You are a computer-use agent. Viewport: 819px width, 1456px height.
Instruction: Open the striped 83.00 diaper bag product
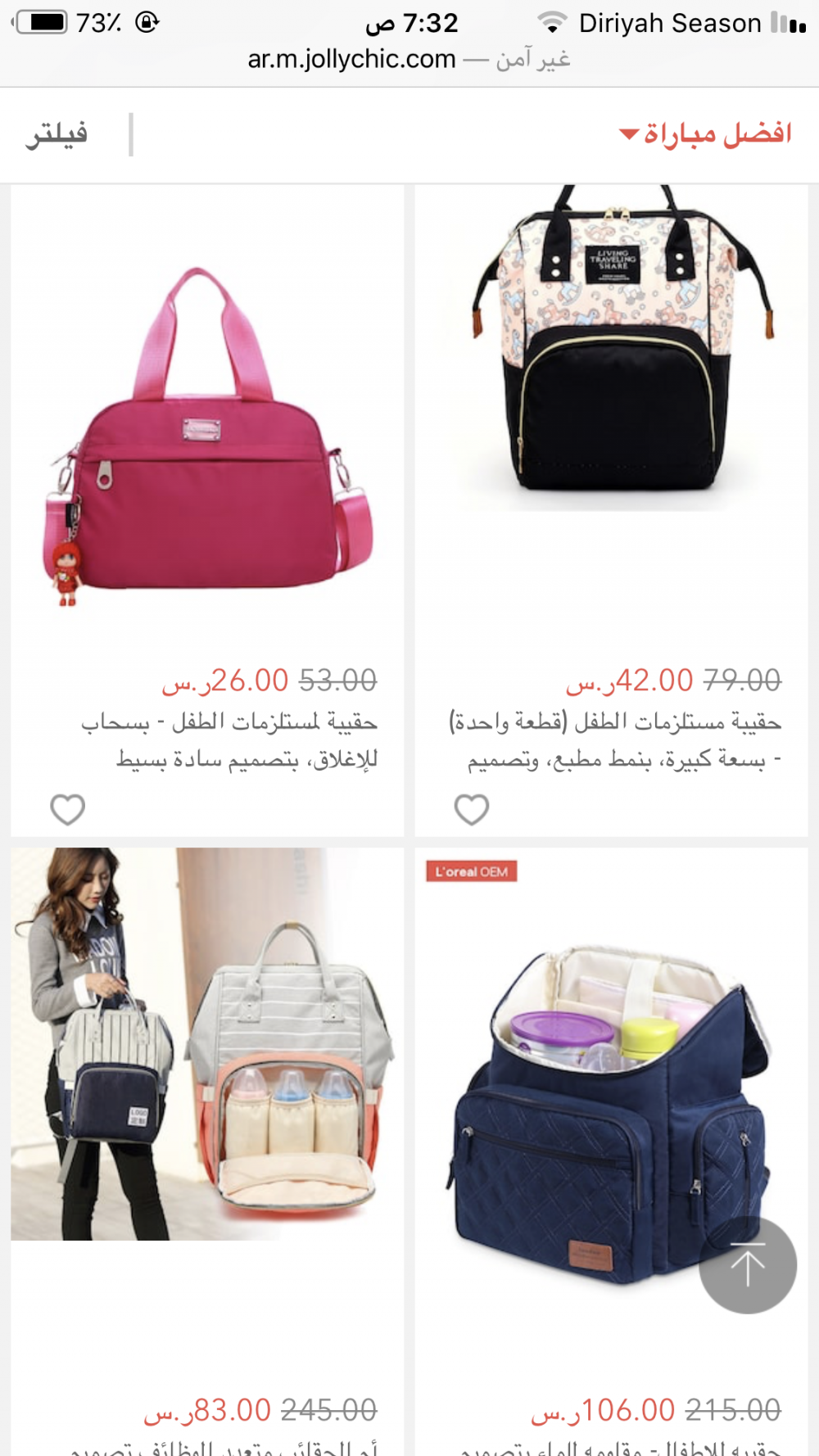tap(207, 1044)
